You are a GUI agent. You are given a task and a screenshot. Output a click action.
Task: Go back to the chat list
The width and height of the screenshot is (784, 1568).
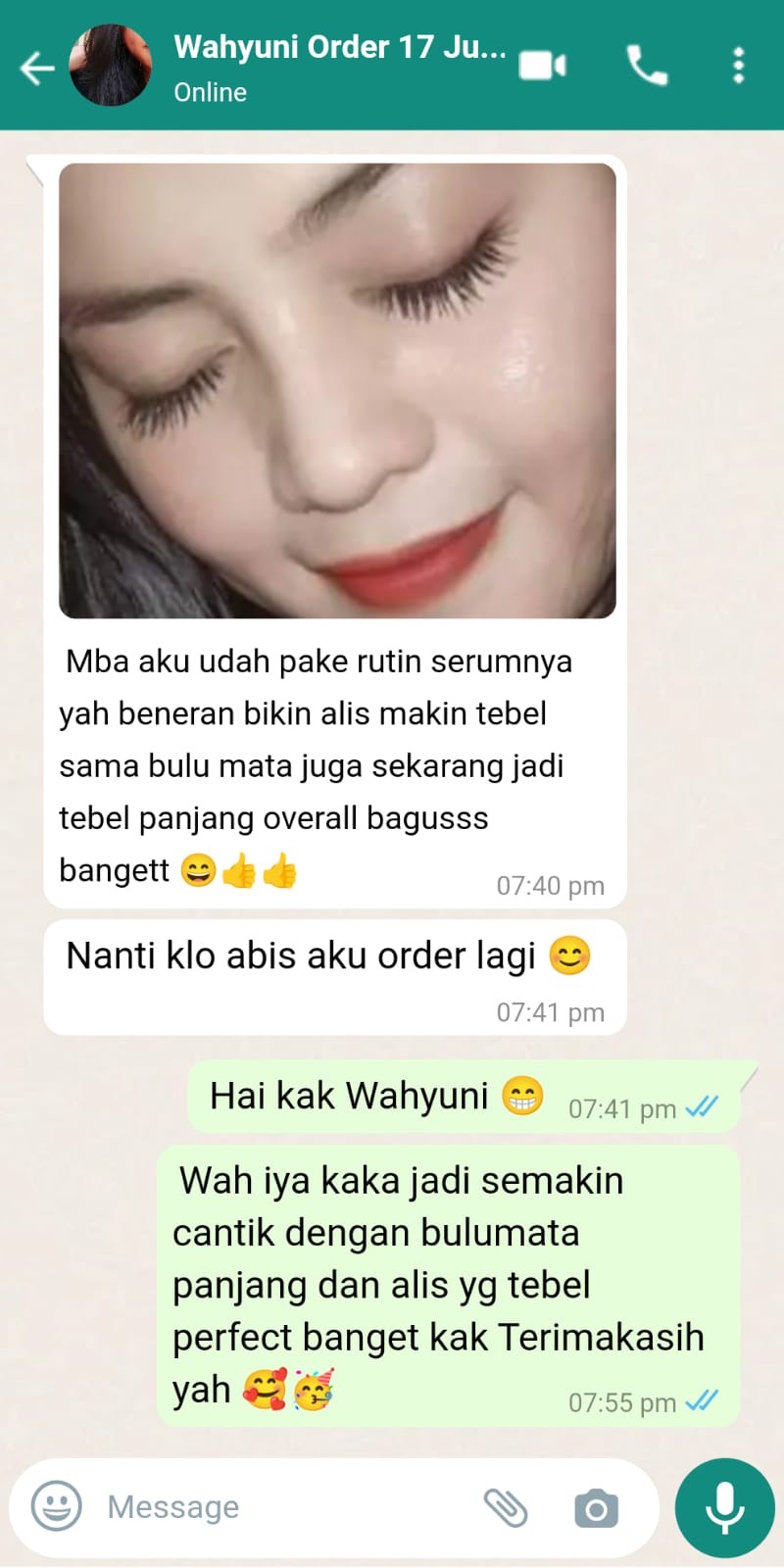click(x=37, y=68)
